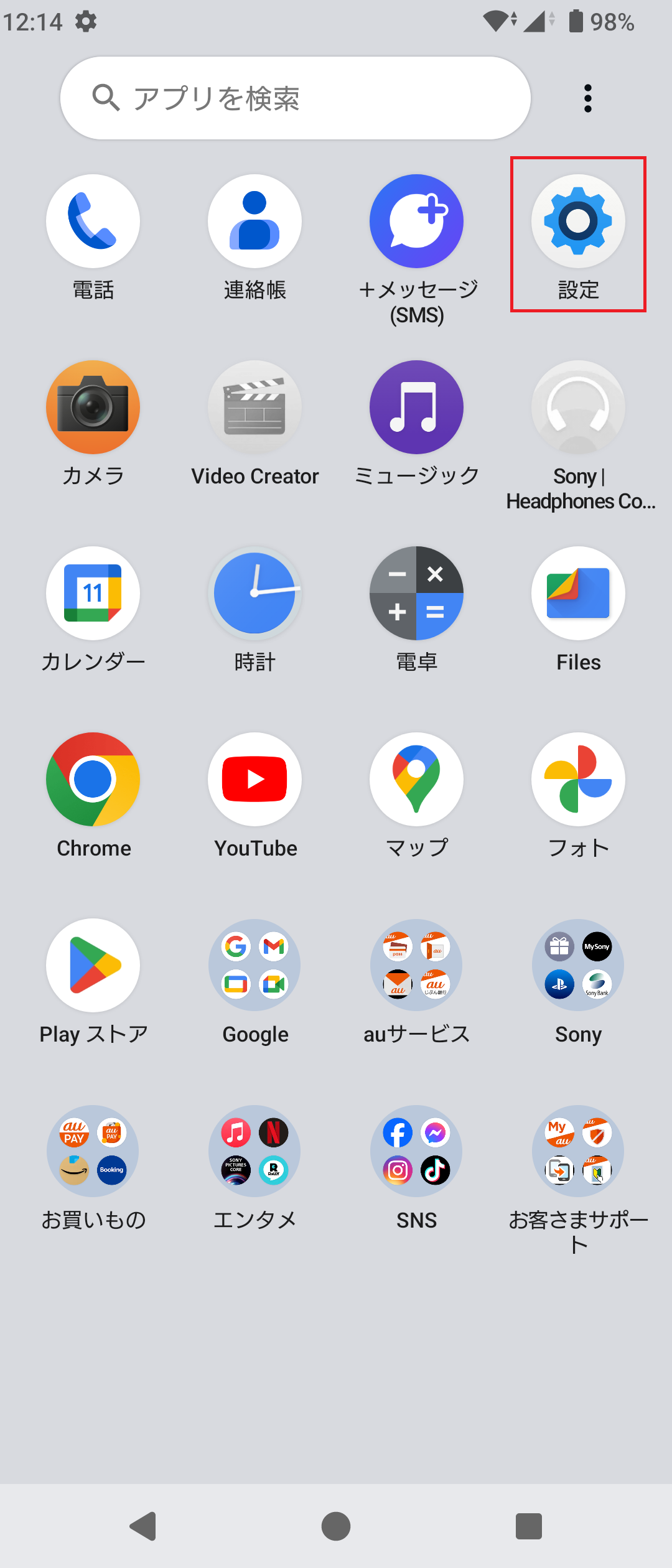Open the Play ストア
The image size is (672, 1568).
coord(93,966)
